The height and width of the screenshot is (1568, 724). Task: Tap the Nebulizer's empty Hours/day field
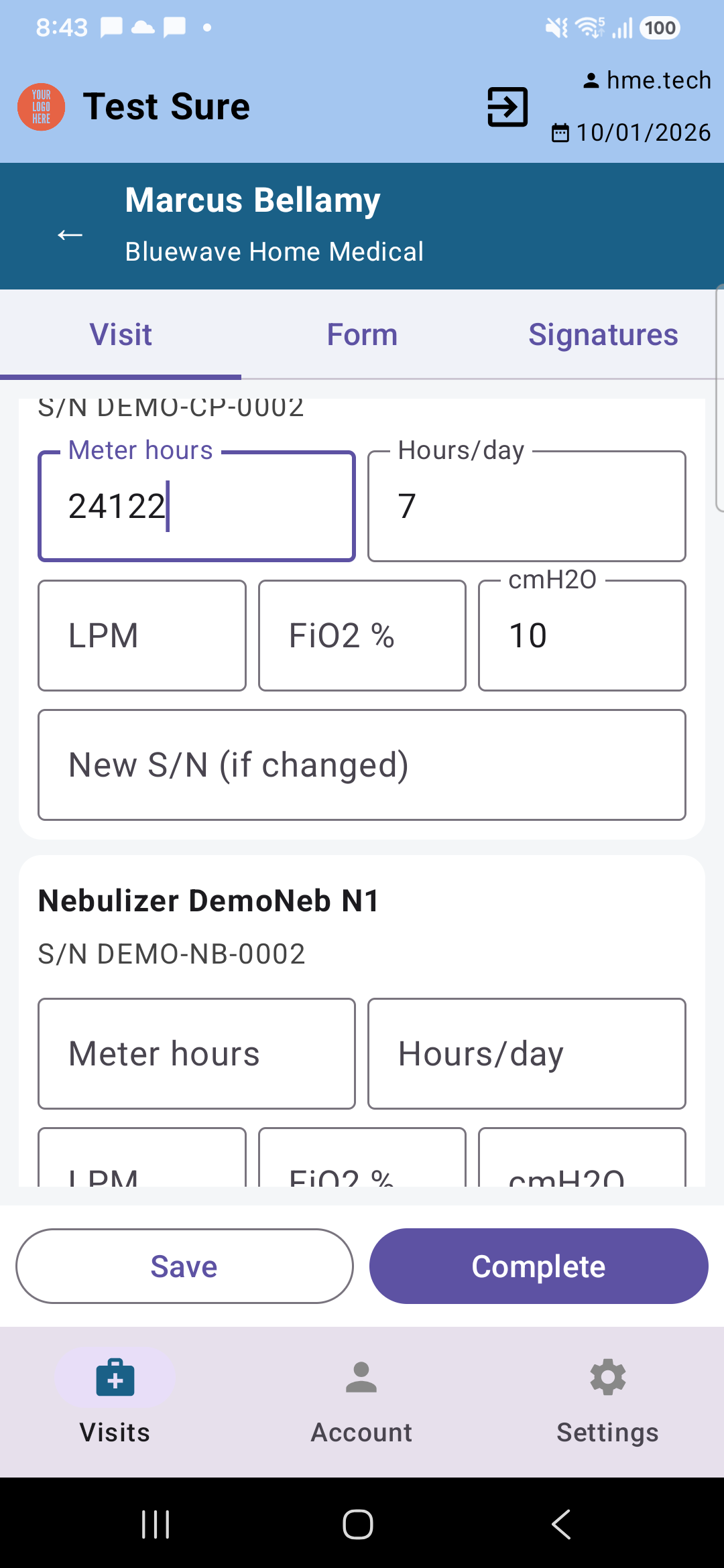[527, 1053]
